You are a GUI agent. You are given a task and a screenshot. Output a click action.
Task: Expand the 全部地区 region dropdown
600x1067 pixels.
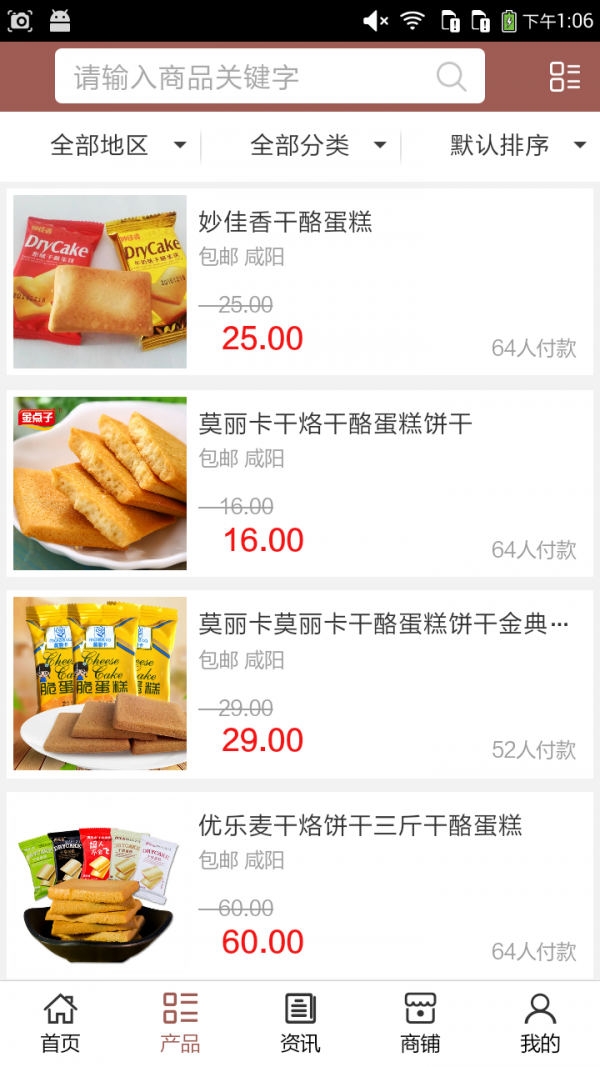pyautogui.click(x=118, y=146)
